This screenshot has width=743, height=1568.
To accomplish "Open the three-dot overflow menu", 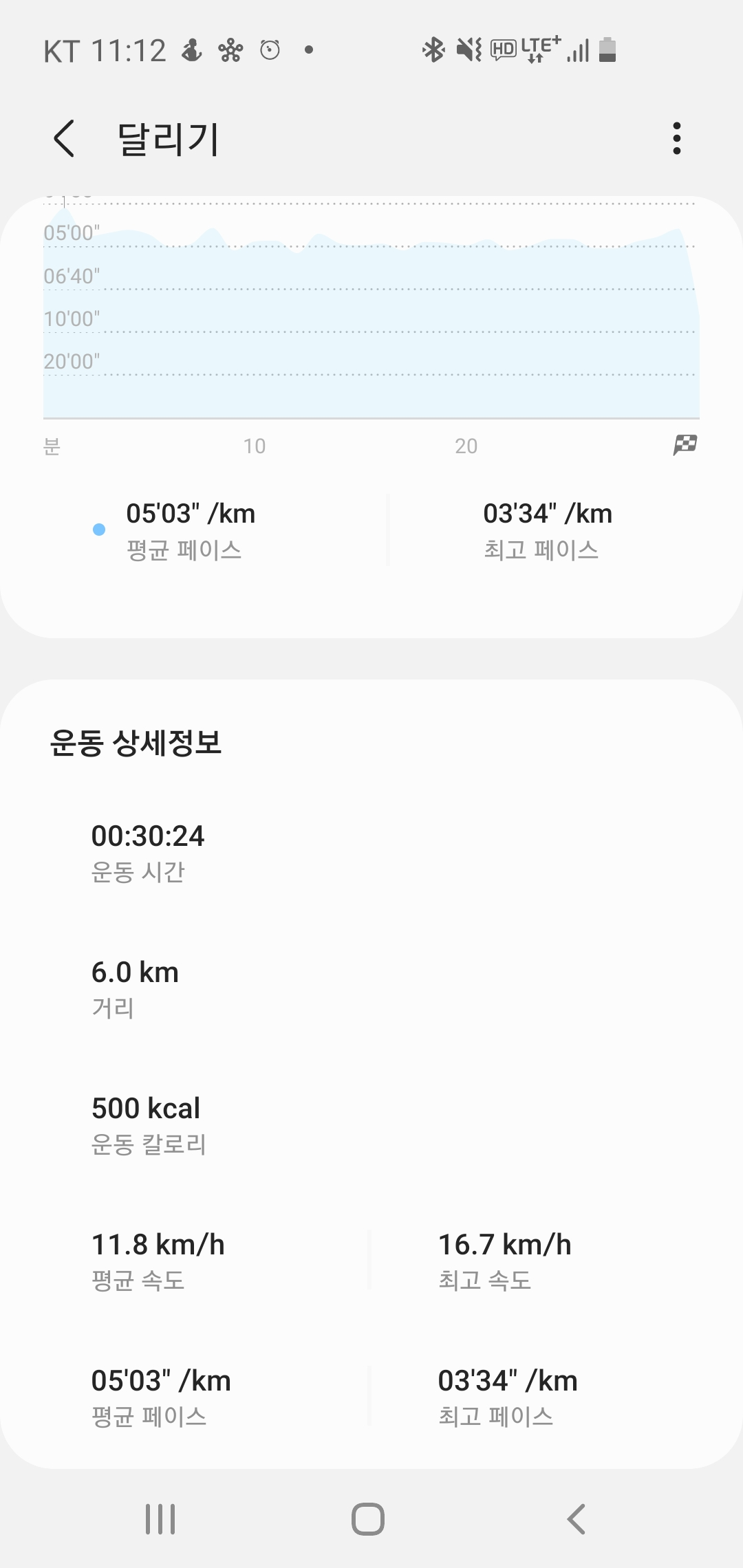I will tap(677, 138).
